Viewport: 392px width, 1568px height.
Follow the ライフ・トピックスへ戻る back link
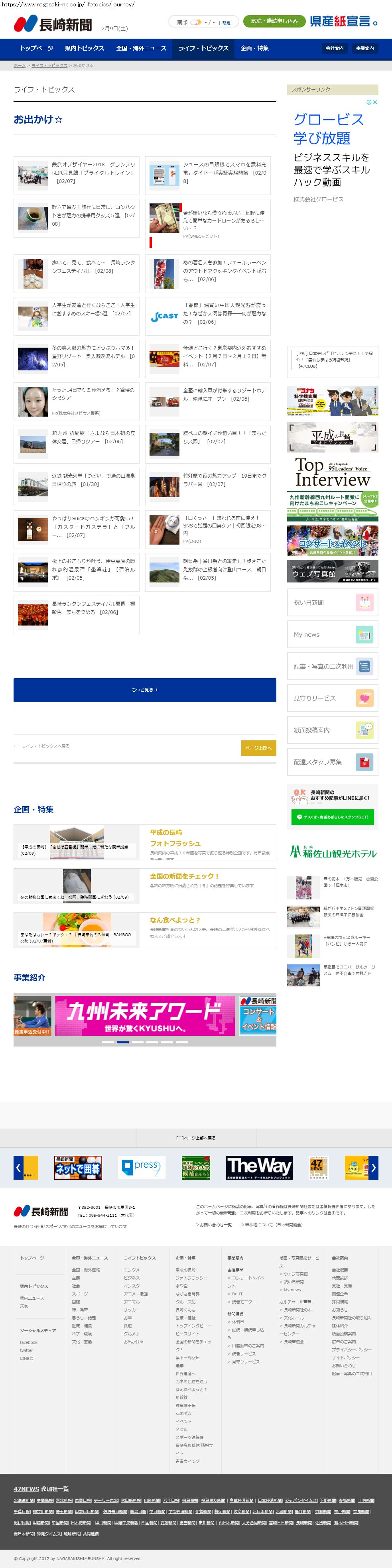point(45,746)
